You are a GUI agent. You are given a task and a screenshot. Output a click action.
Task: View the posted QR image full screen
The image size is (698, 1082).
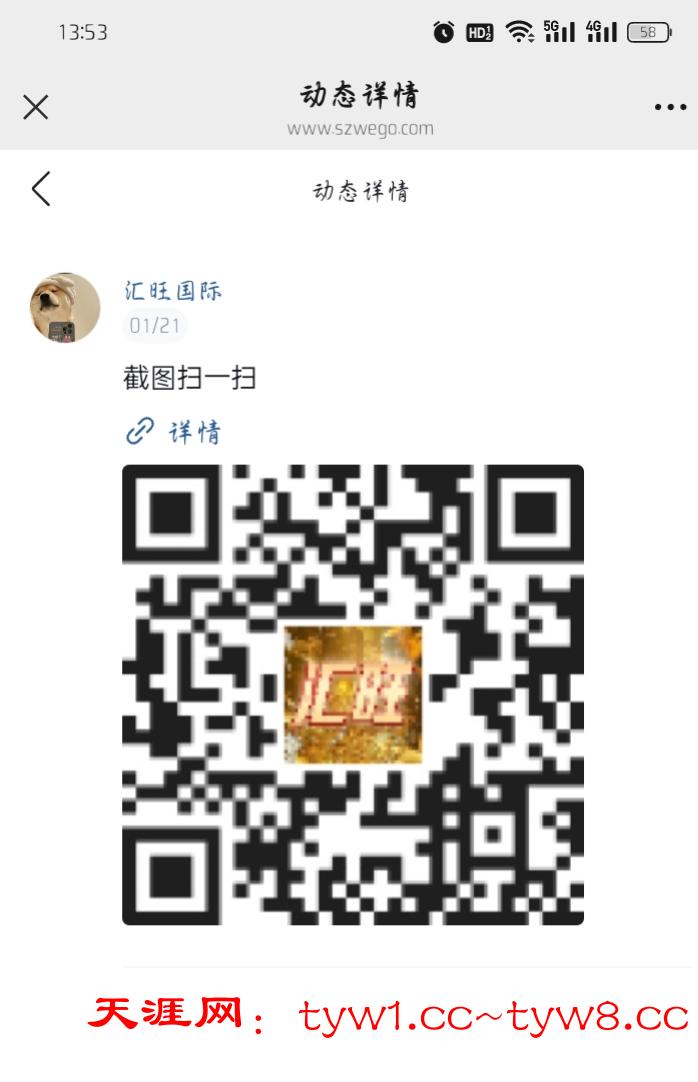353,695
